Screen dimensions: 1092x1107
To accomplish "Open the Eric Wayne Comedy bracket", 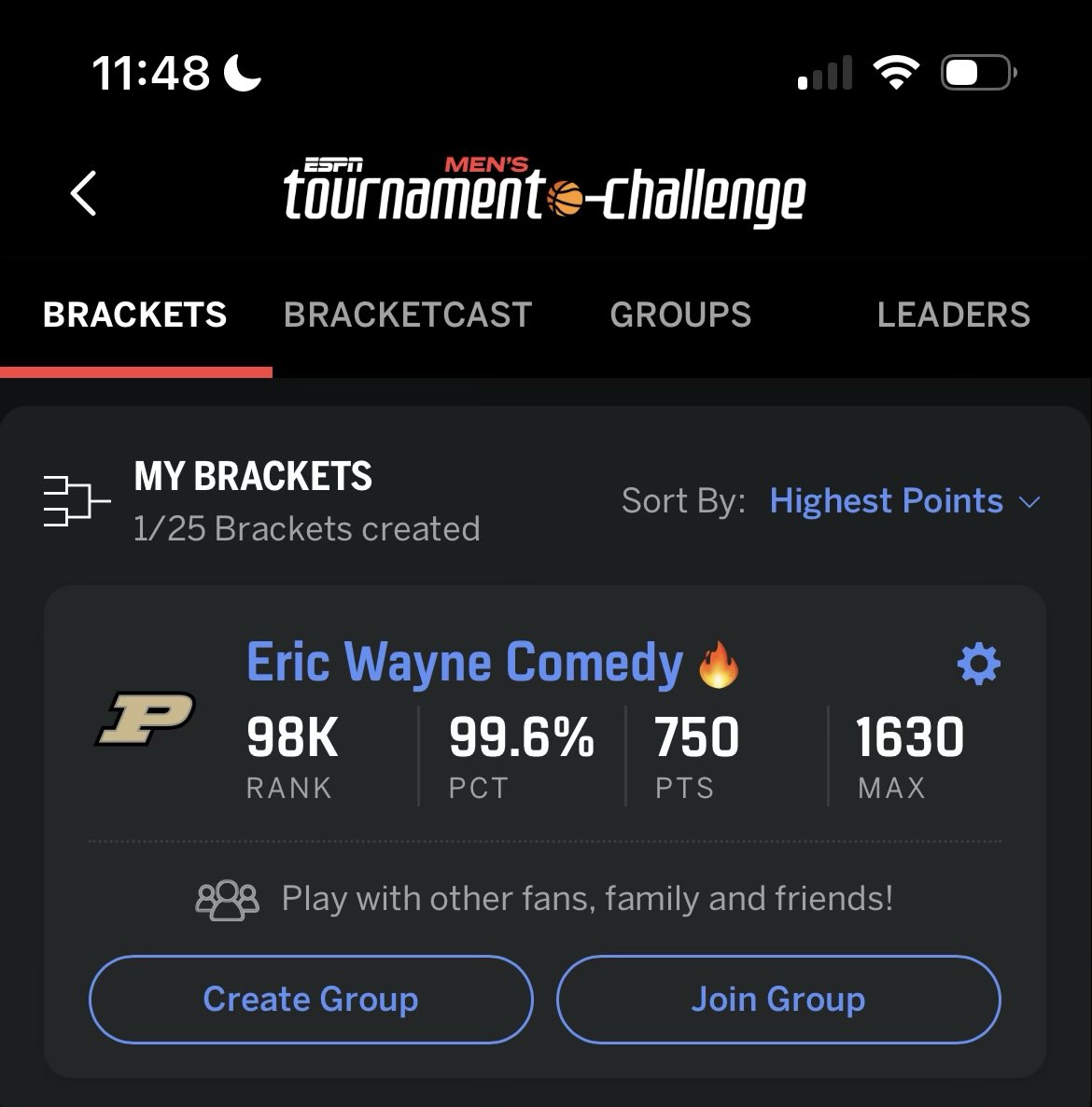I will coord(464,664).
